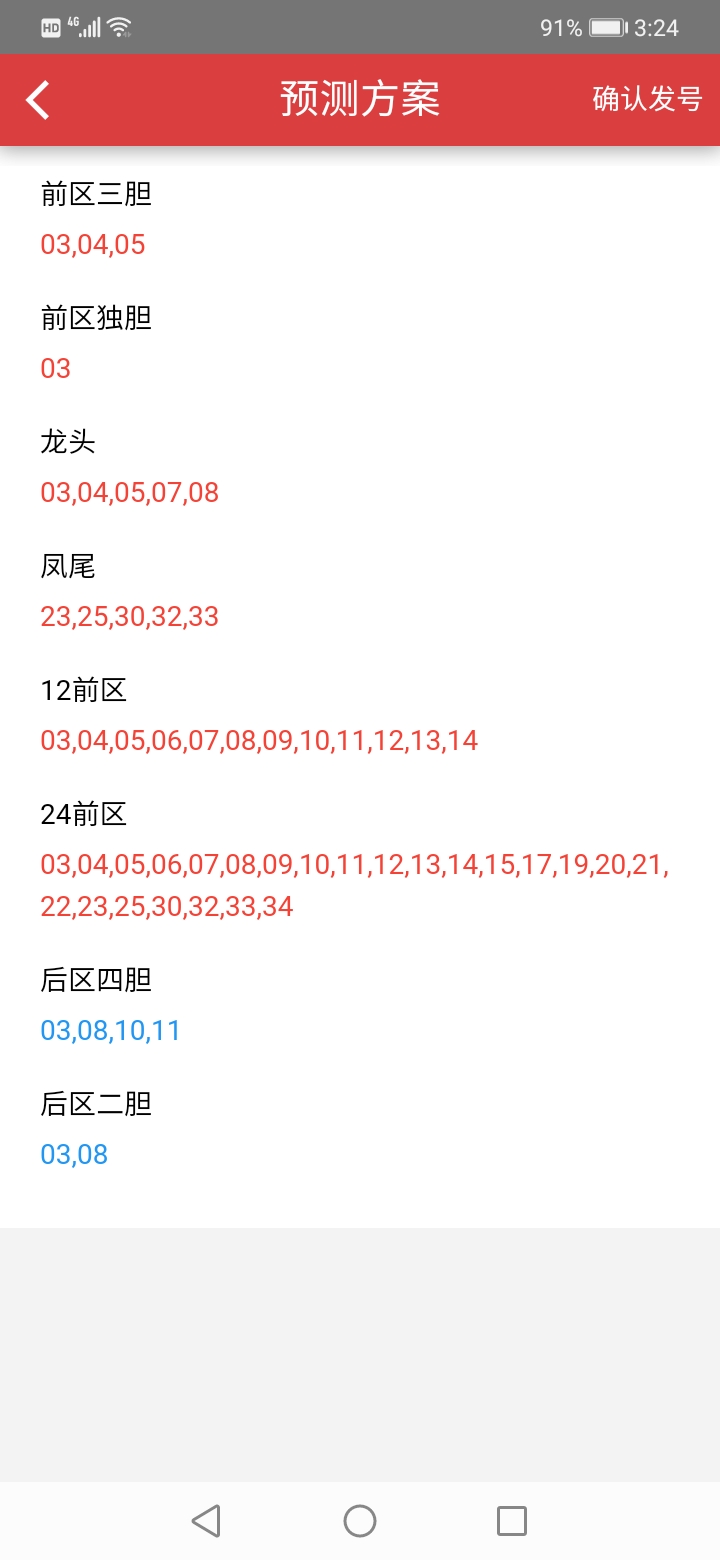Tap 确认发号 to confirm the numbers
Screen dimensions: 720x1560
click(647, 99)
